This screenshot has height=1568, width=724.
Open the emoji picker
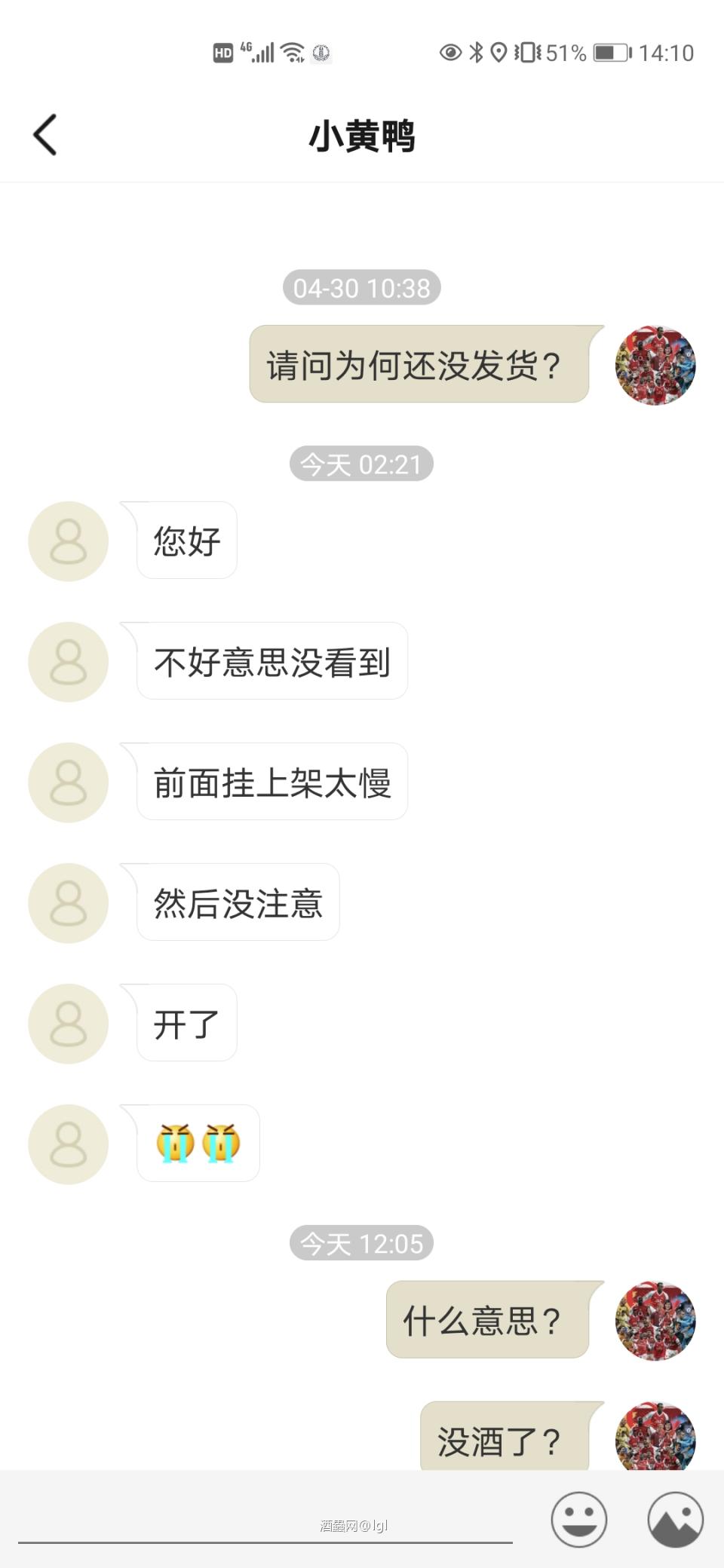point(578,1519)
